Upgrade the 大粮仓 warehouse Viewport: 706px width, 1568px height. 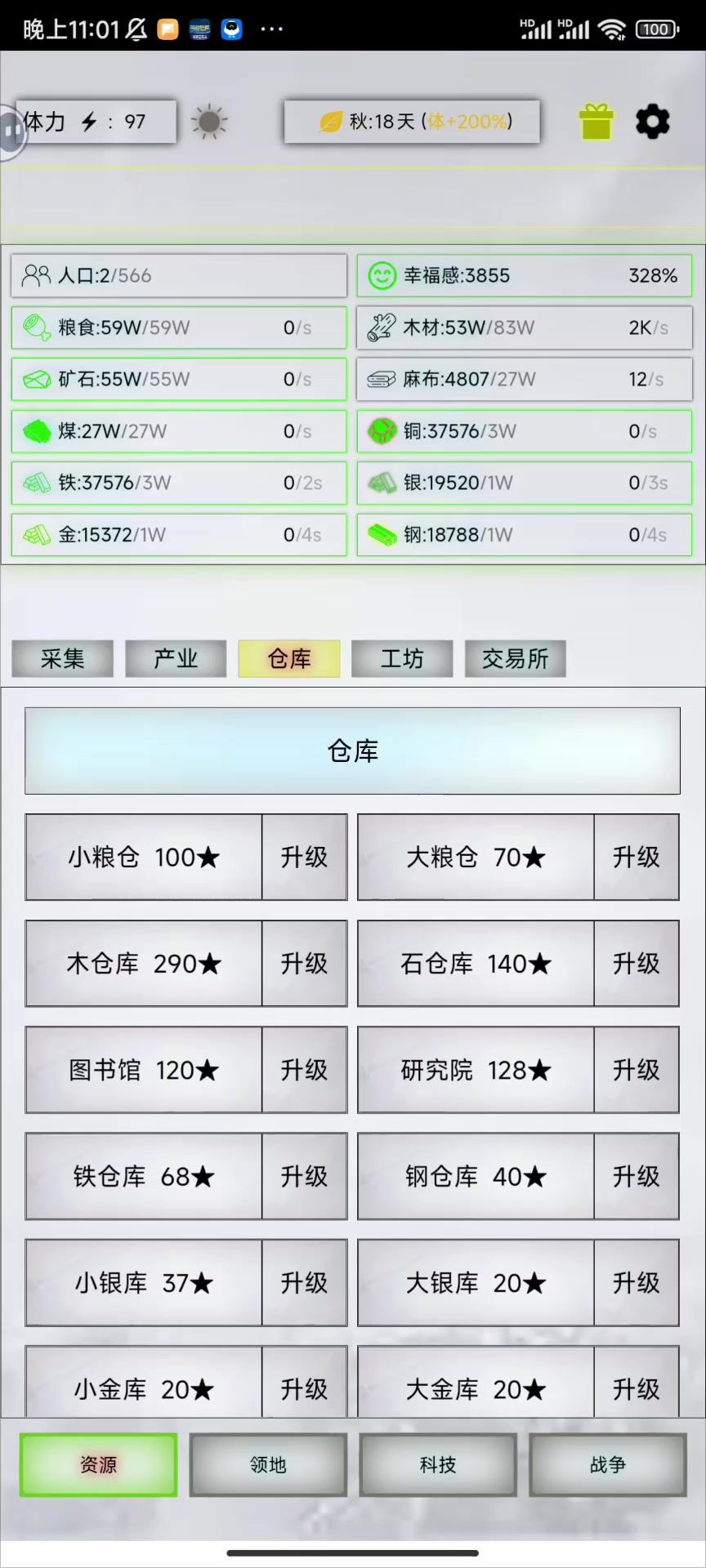coord(636,857)
